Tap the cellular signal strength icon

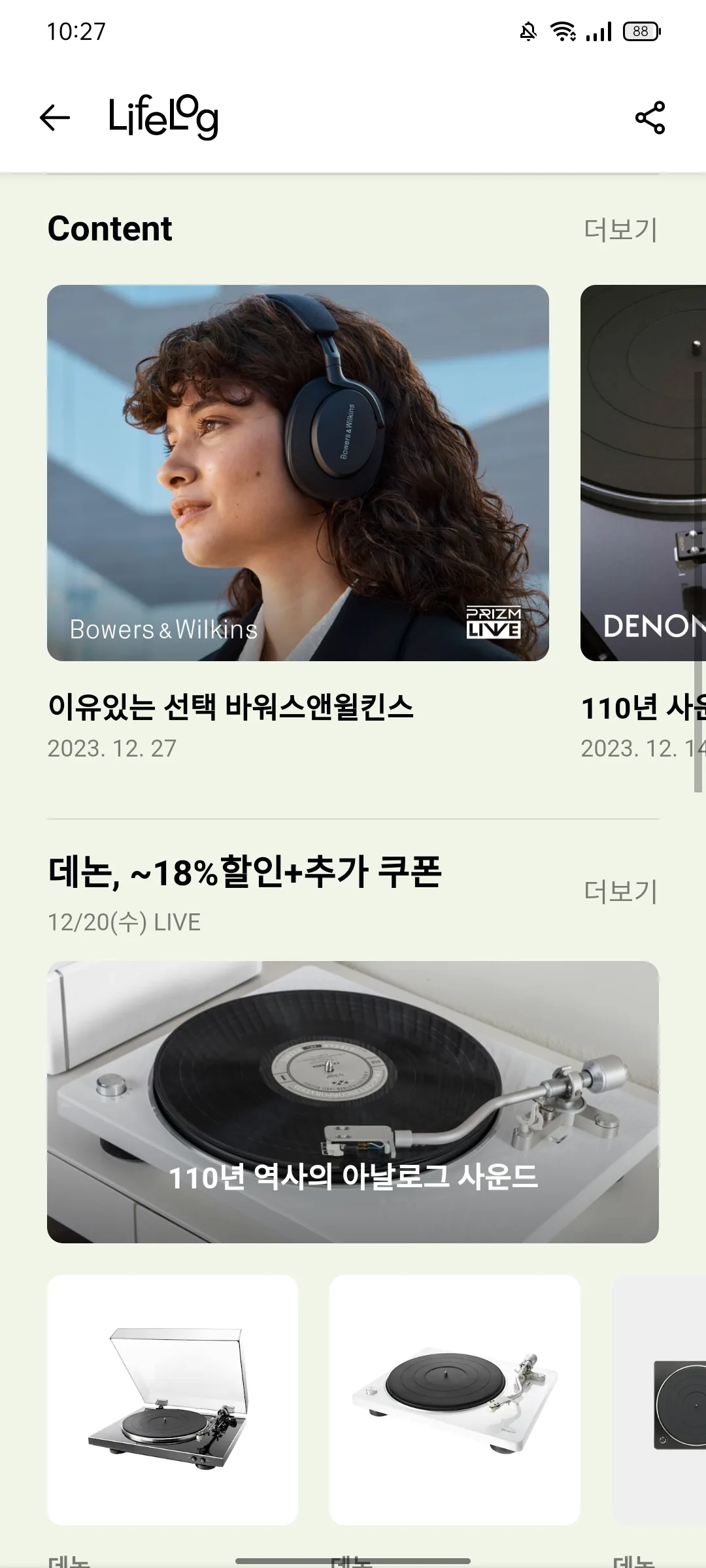tap(598, 29)
